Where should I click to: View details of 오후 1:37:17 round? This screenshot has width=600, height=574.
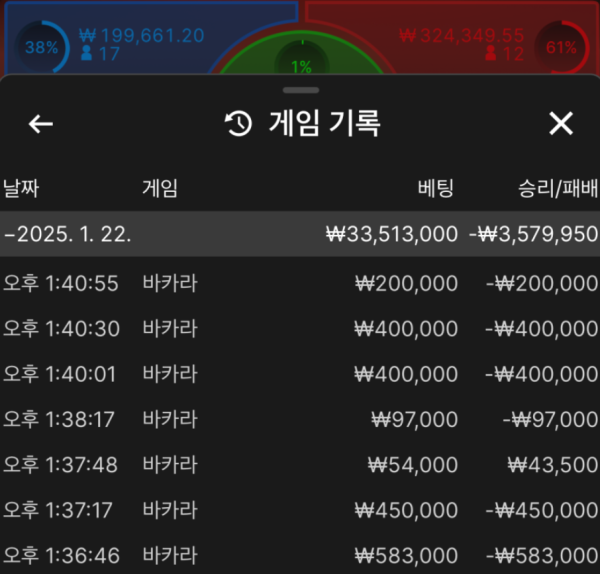coord(300,510)
